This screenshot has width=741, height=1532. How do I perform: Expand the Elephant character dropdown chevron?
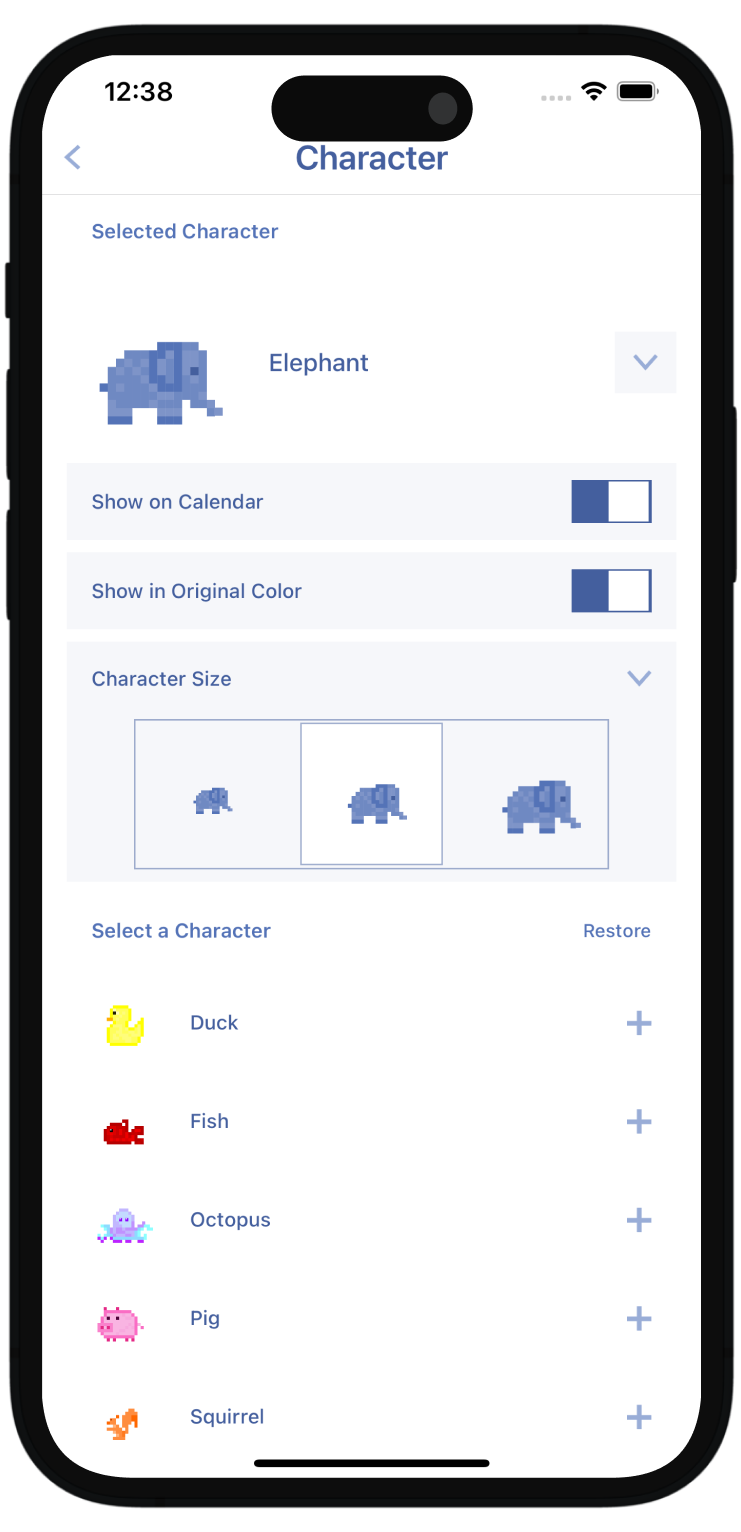click(x=645, y=362)
